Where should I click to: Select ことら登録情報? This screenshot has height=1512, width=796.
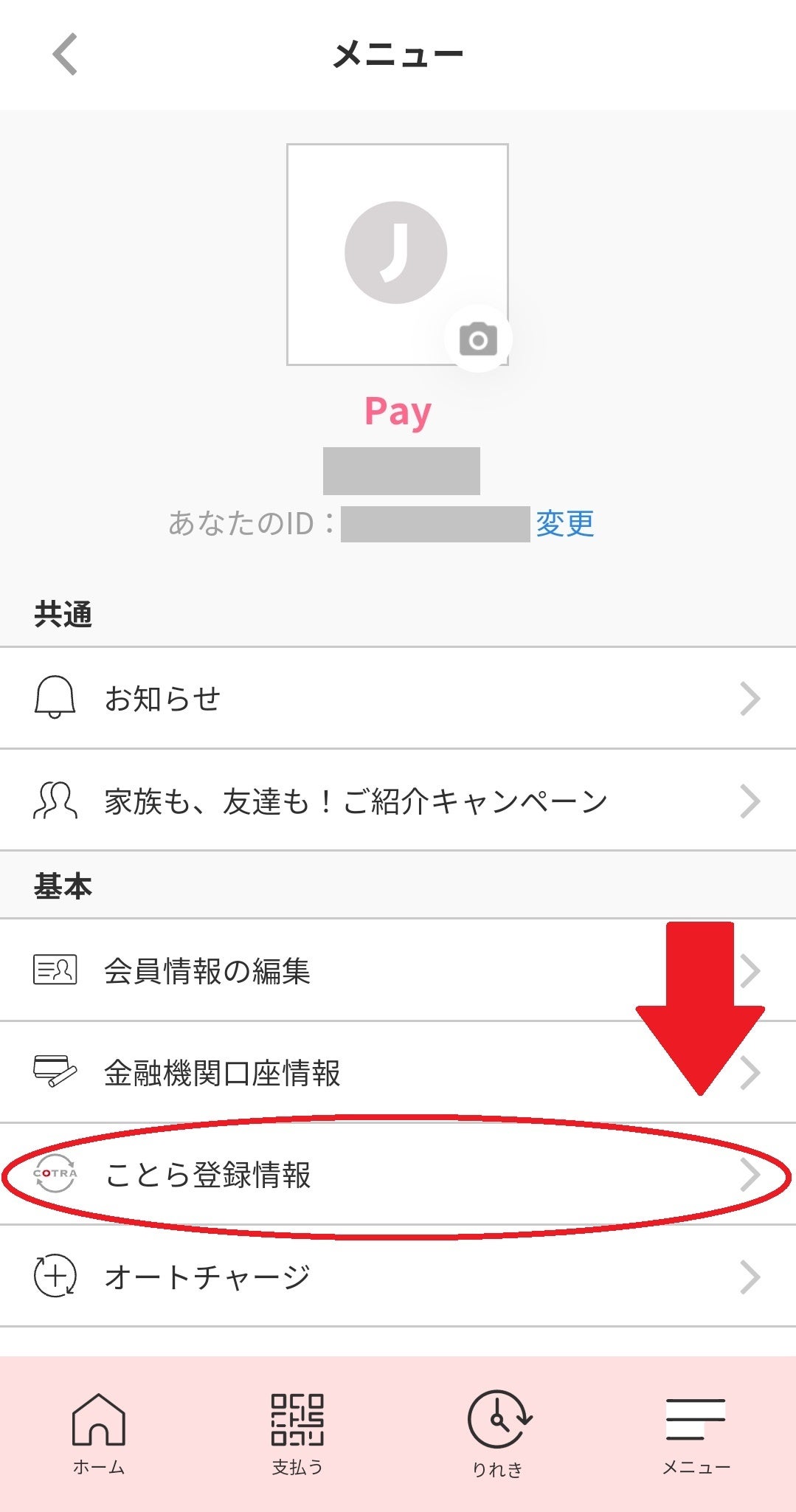[398, 1175]
